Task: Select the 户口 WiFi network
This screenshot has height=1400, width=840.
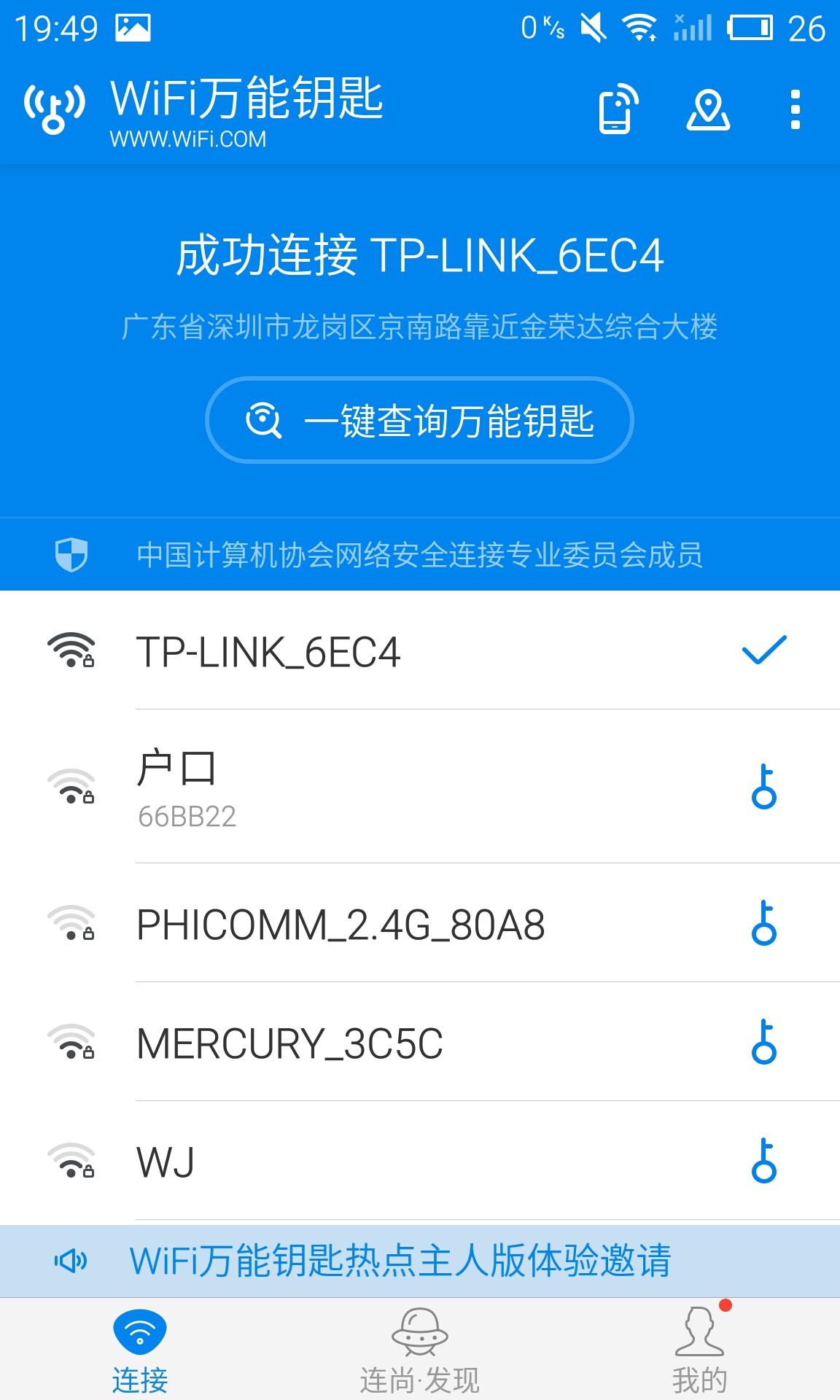Action: 419,787
